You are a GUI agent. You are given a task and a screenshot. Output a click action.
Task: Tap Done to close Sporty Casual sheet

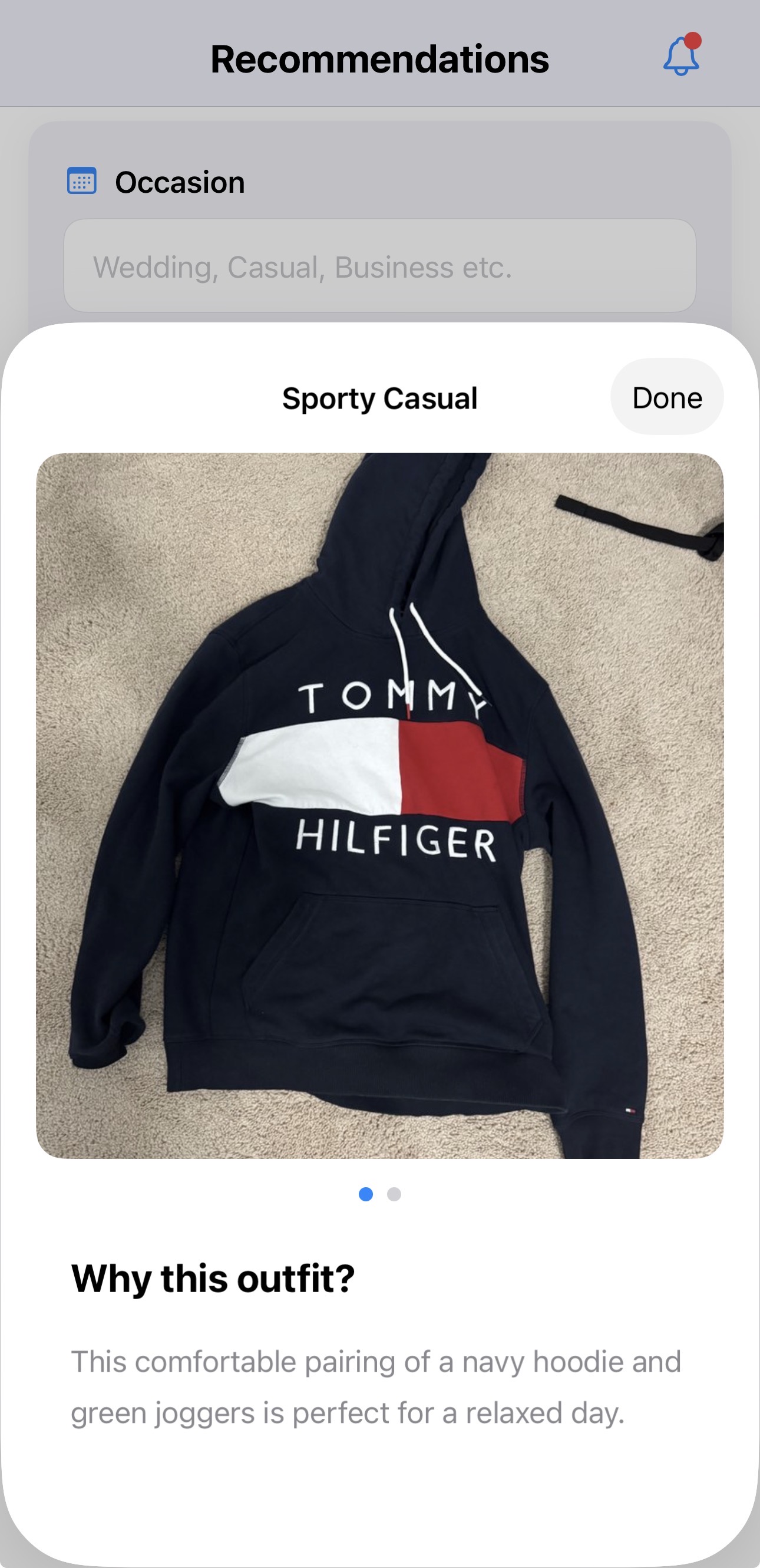point(666,397)
